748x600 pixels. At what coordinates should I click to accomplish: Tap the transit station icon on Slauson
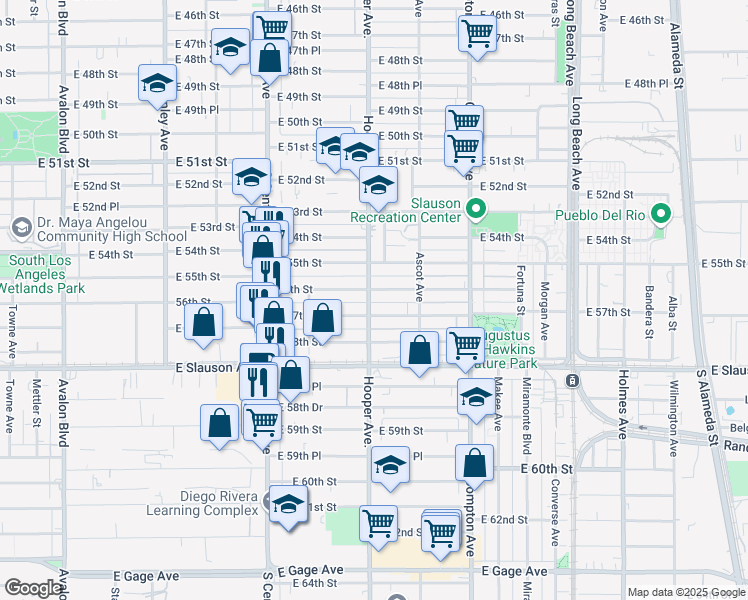point(572,381)
